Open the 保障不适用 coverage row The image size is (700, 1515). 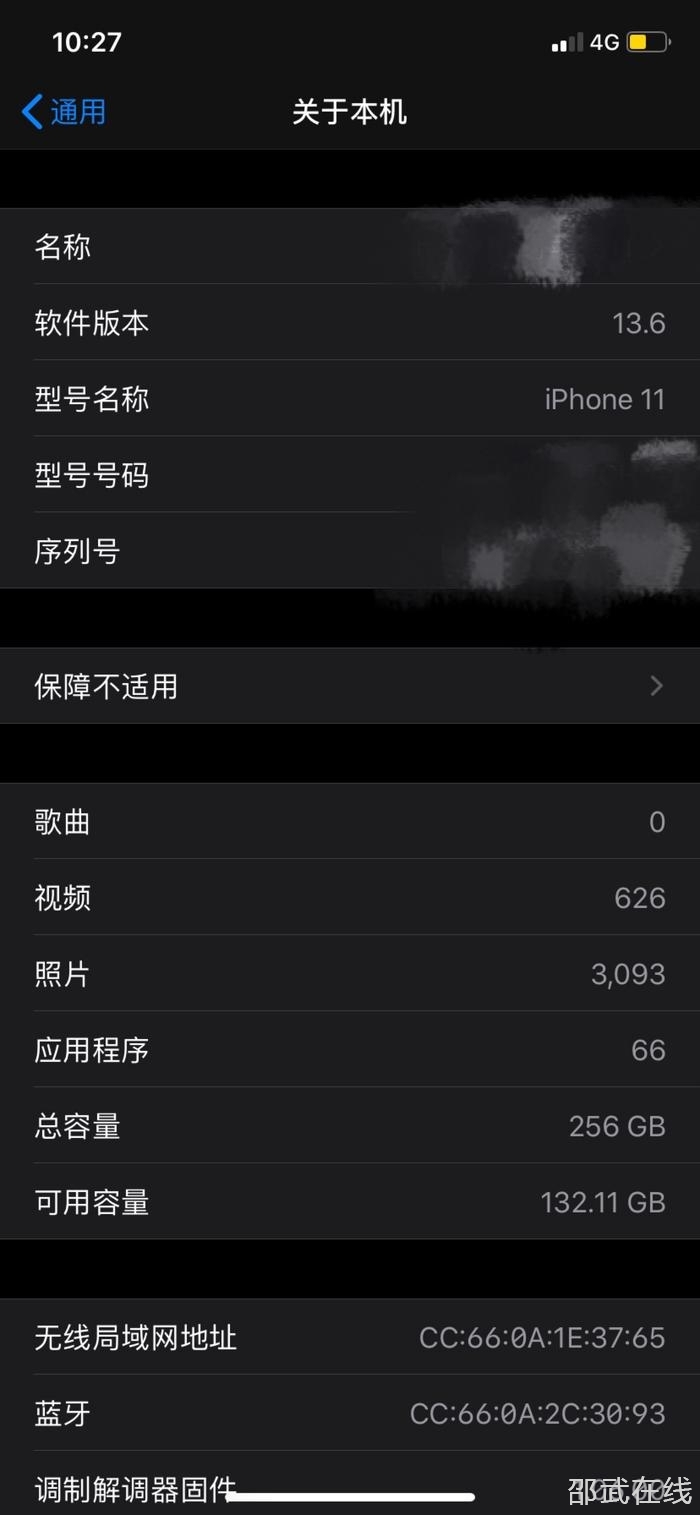[350, 686]
